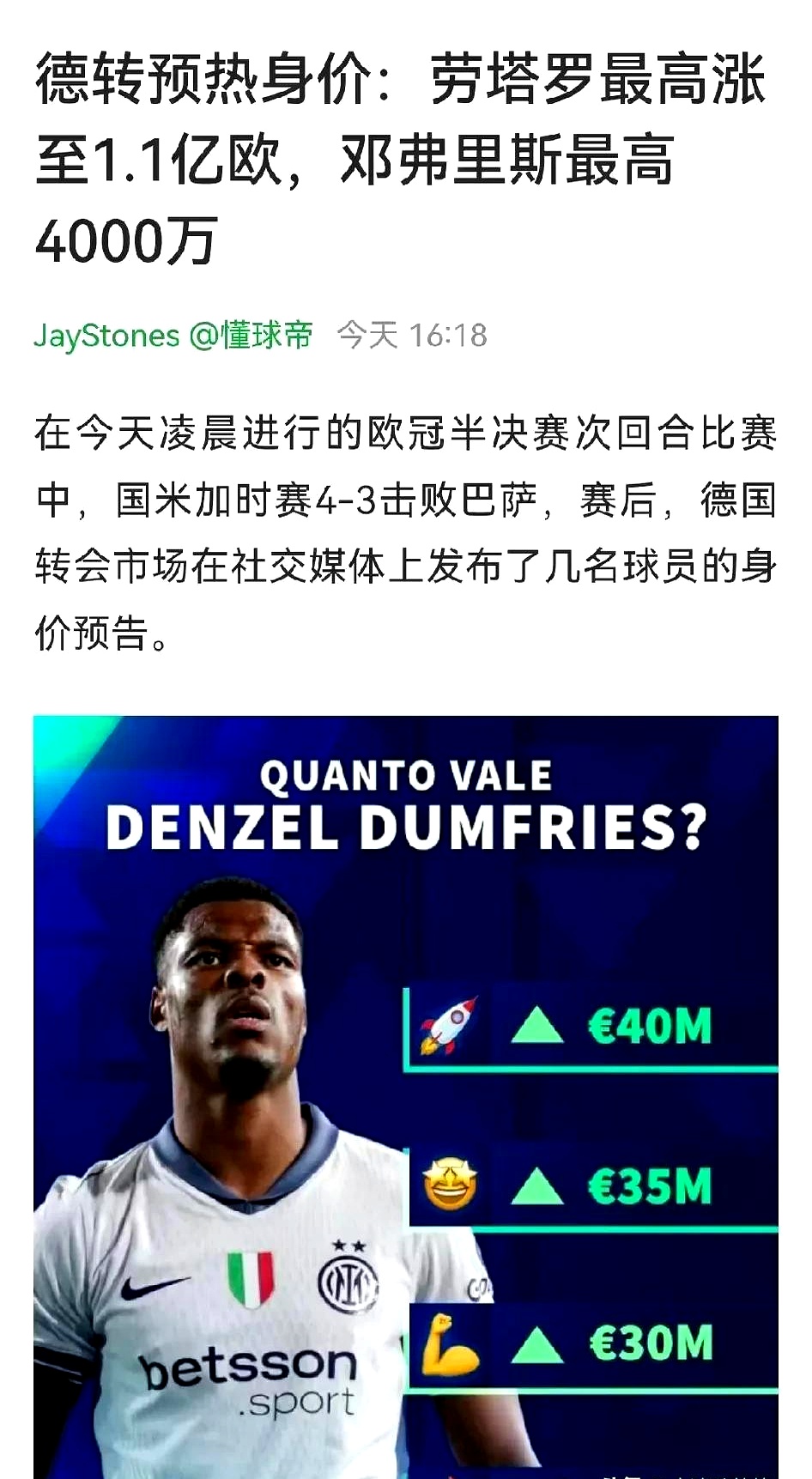Open the JayStones @懂球帝 author profile
The image size is (812, 1479).
tap(173, 335)
